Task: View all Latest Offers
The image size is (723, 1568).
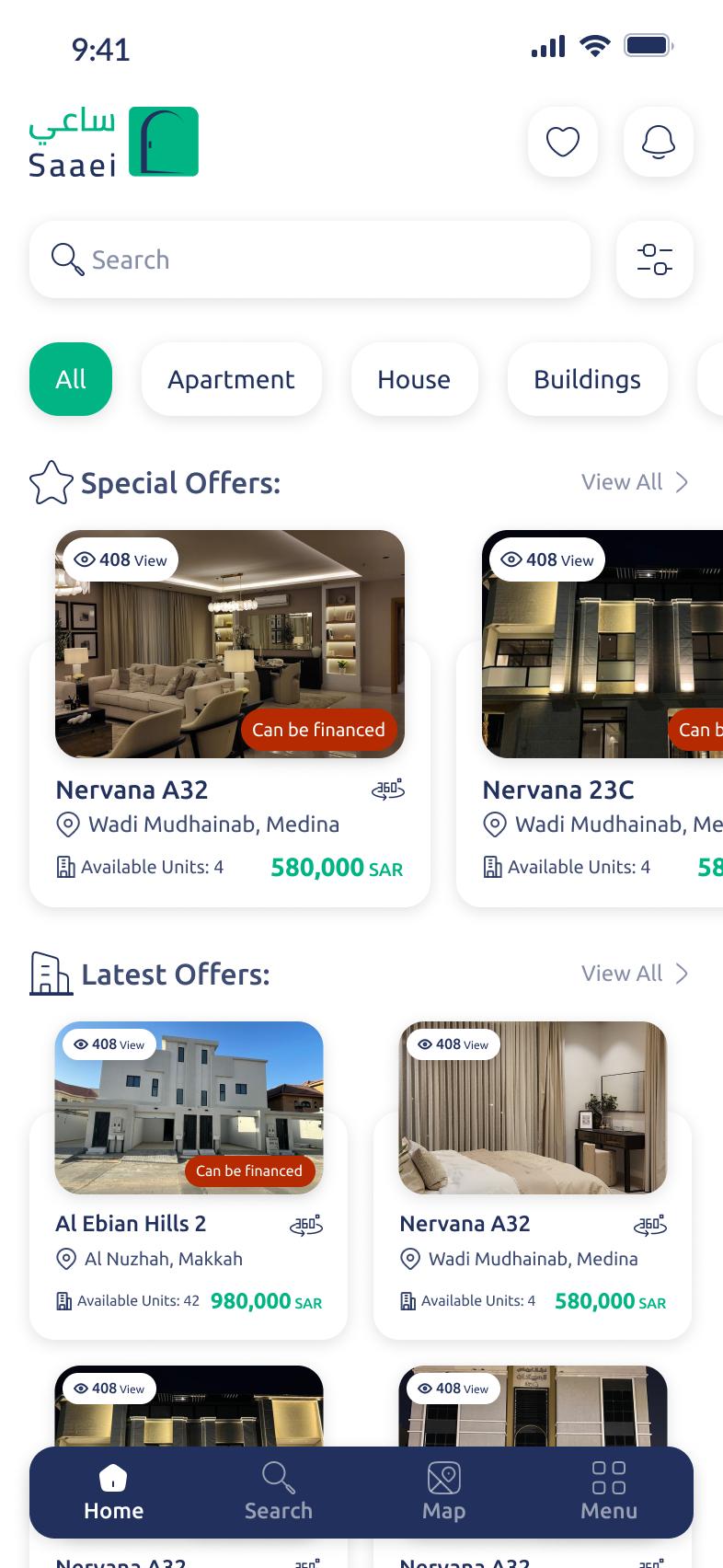Action: click(635, 974)
